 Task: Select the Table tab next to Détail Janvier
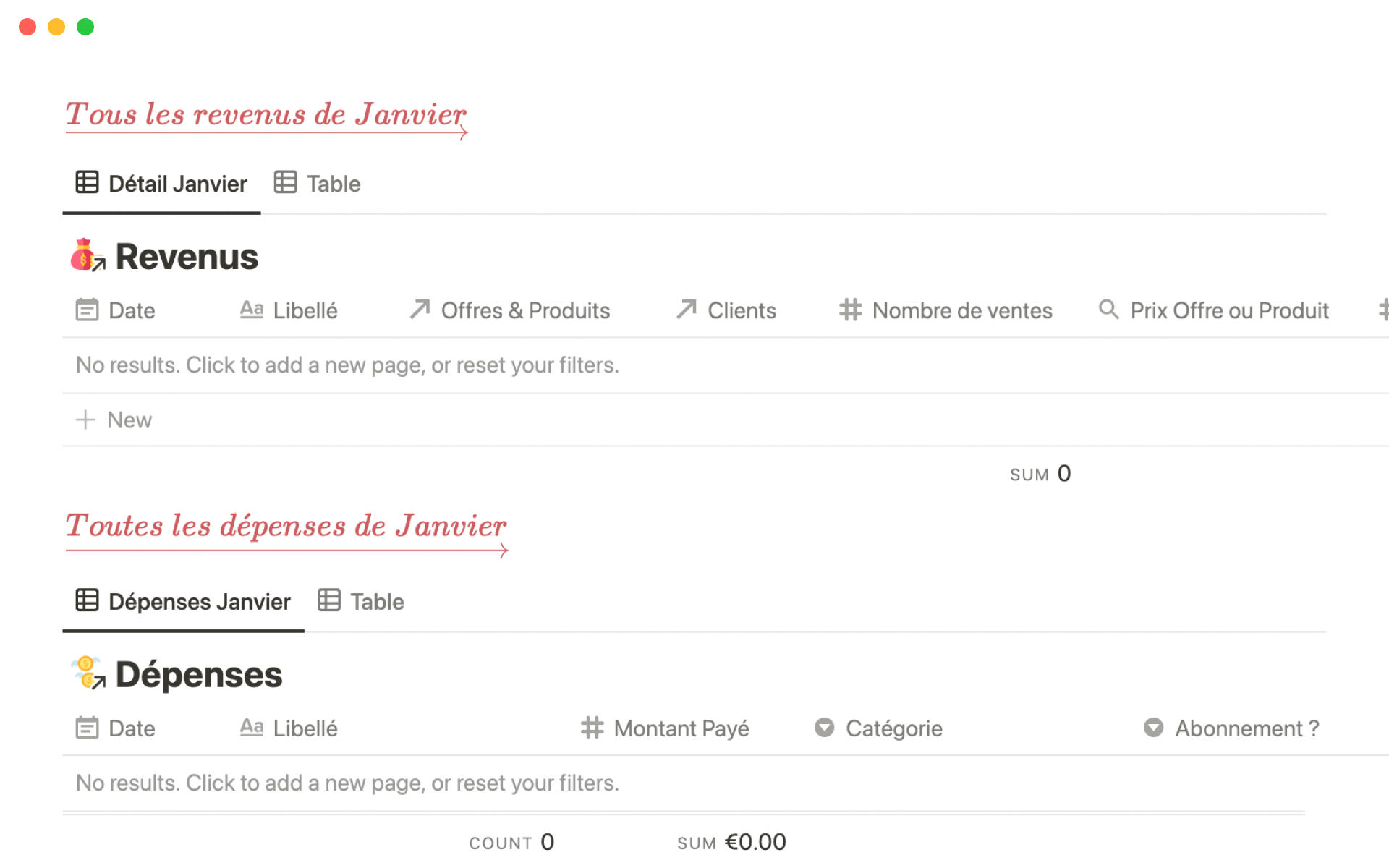click(x=318, y=184)
